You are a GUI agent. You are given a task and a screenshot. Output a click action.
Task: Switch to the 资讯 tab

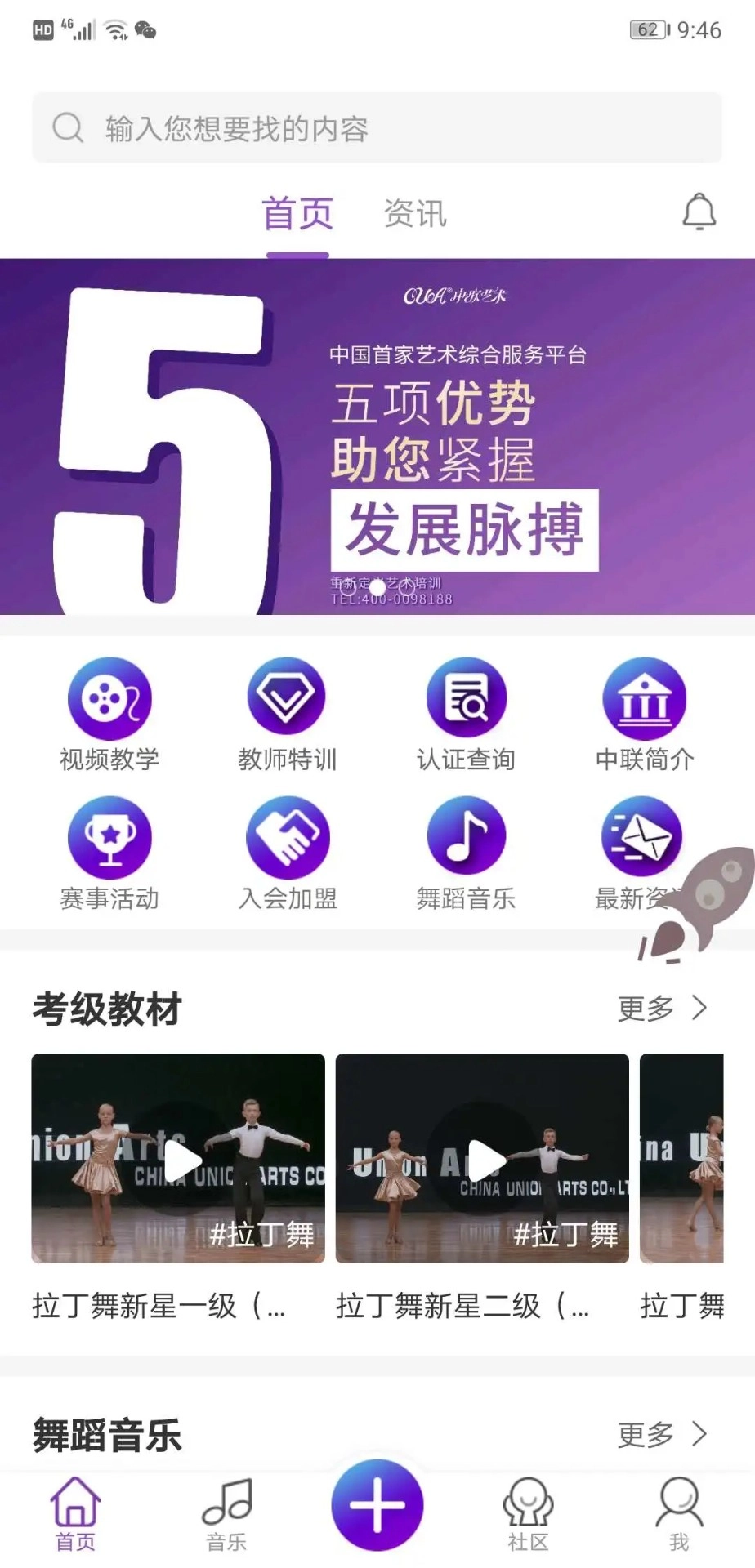click(x=415, y=214)
